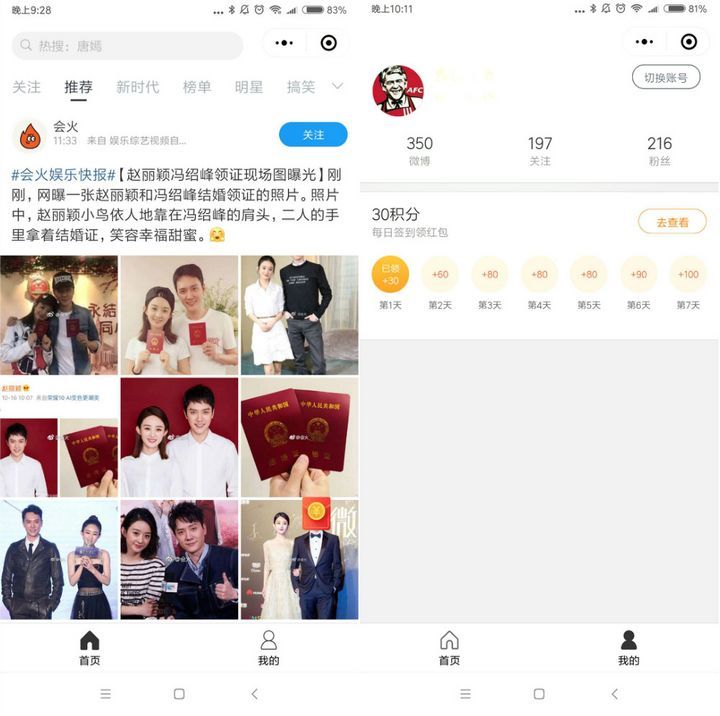Switch to the 榜单 tab

[197, 87]
